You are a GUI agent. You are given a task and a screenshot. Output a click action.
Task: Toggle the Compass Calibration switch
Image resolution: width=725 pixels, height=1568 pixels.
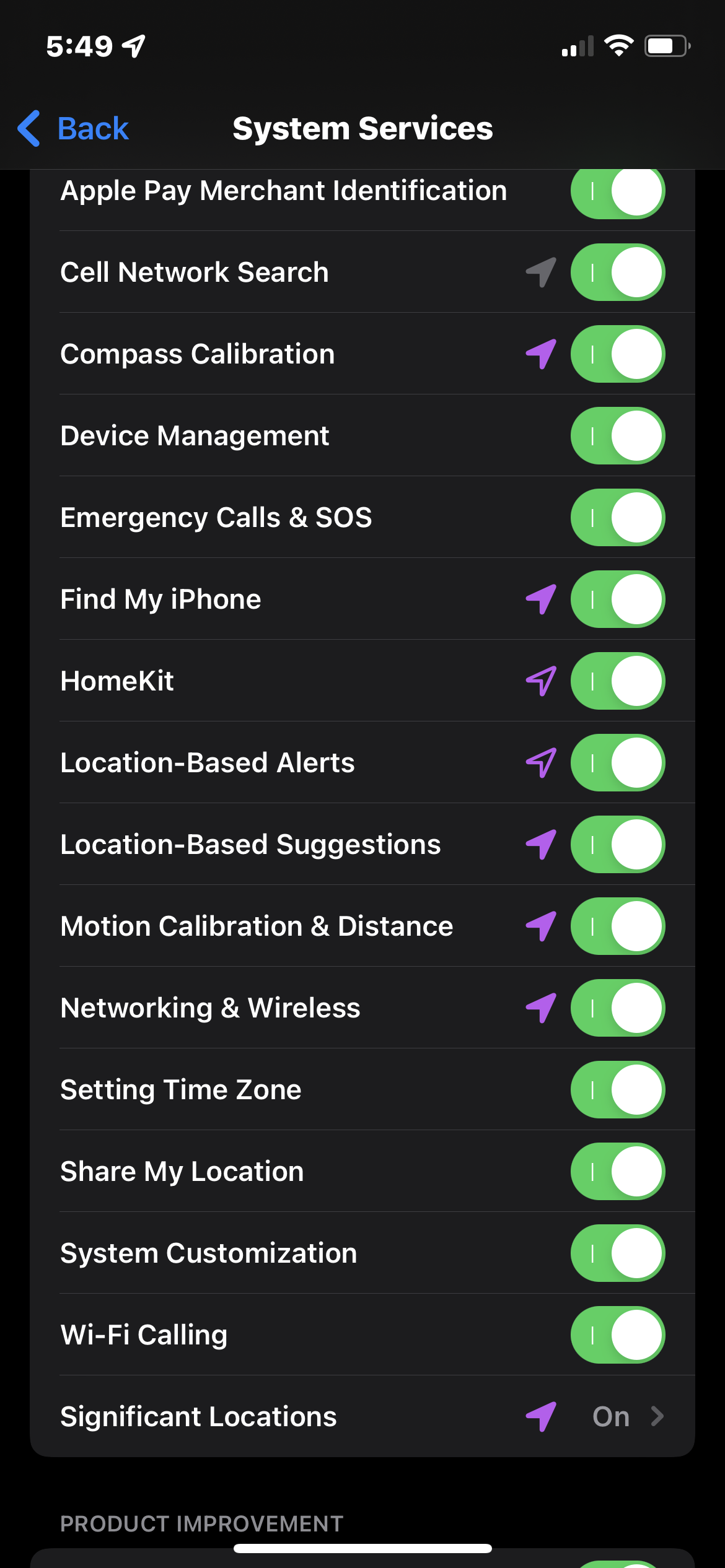(x=617, y=354)
